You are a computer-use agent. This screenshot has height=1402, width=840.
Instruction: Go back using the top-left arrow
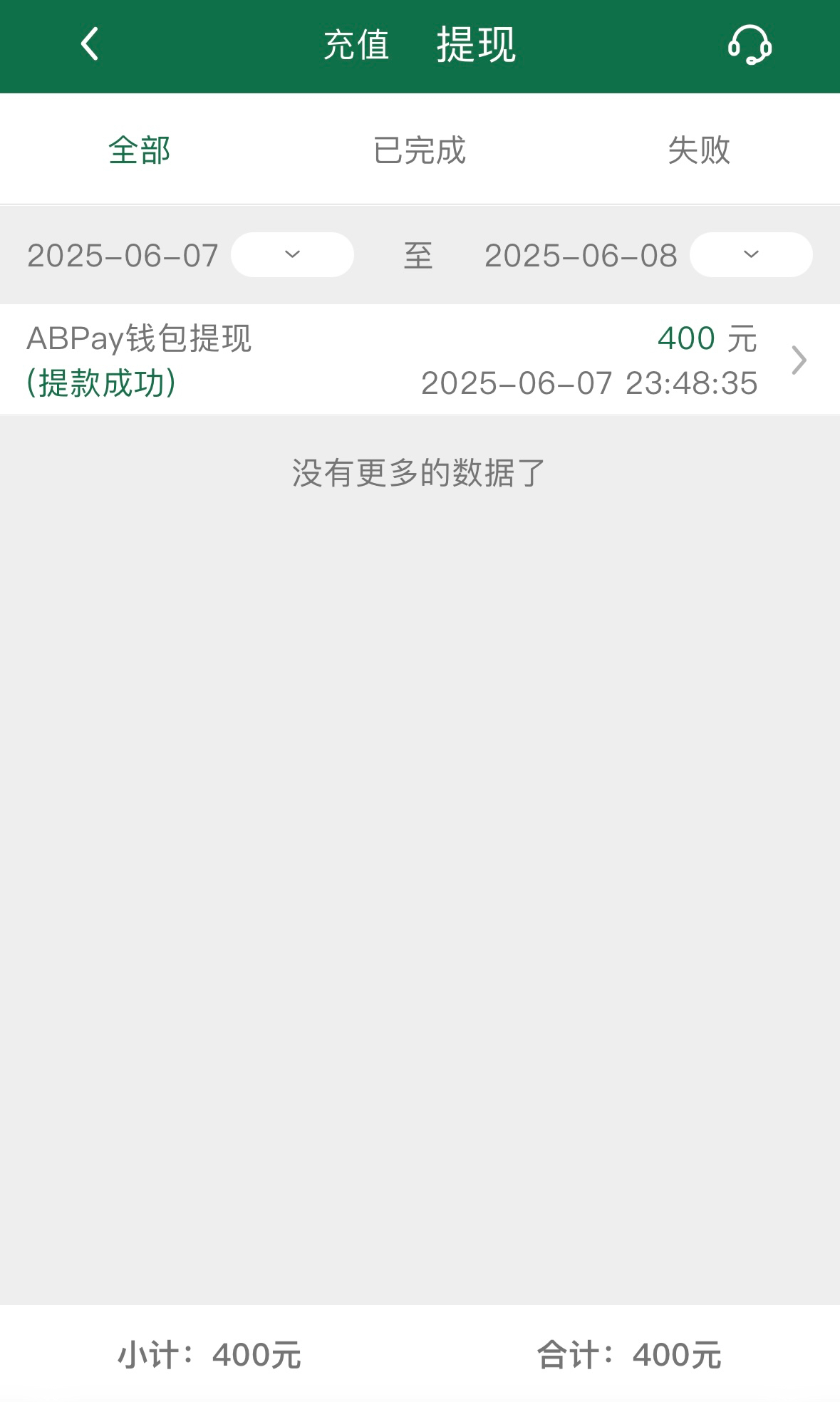click(90, 44)
